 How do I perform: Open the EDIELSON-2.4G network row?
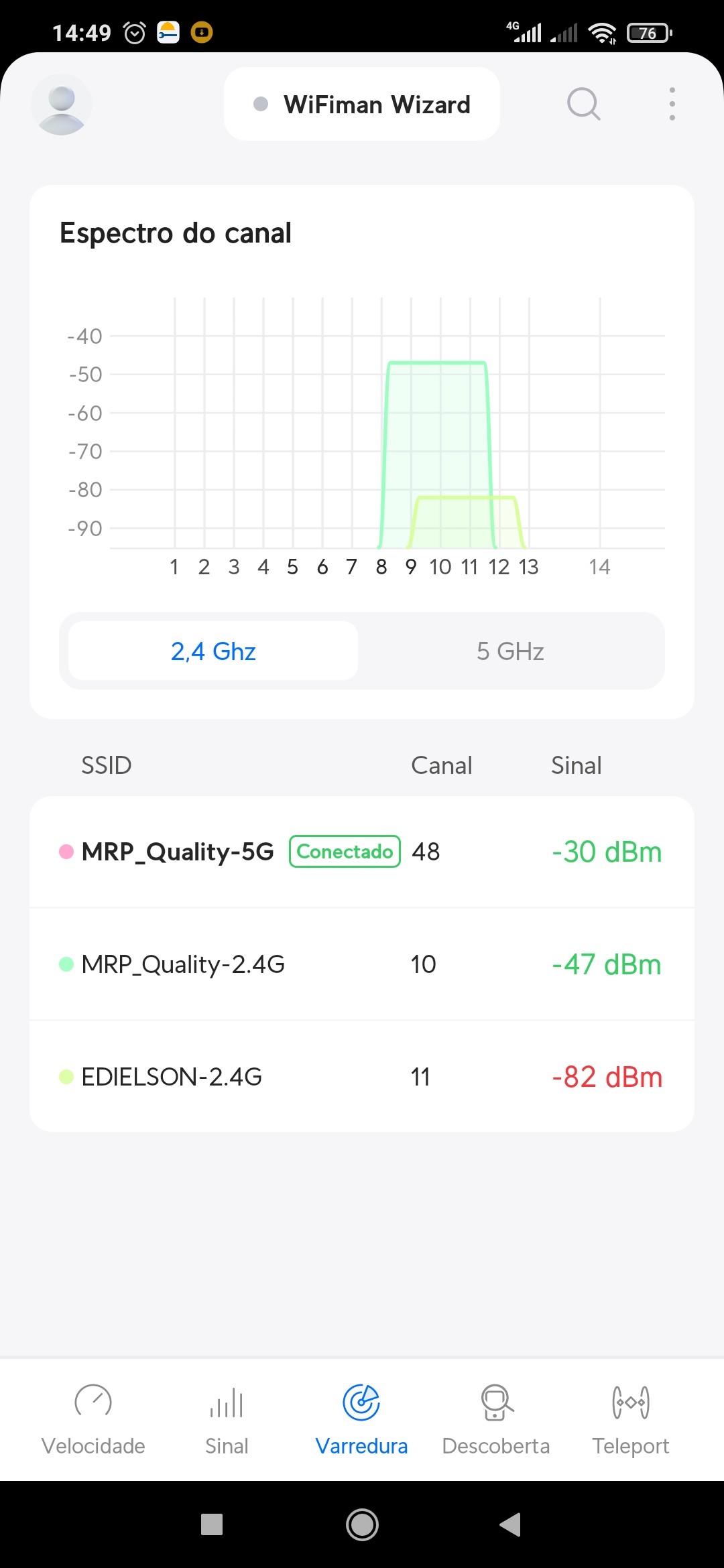362,1077
